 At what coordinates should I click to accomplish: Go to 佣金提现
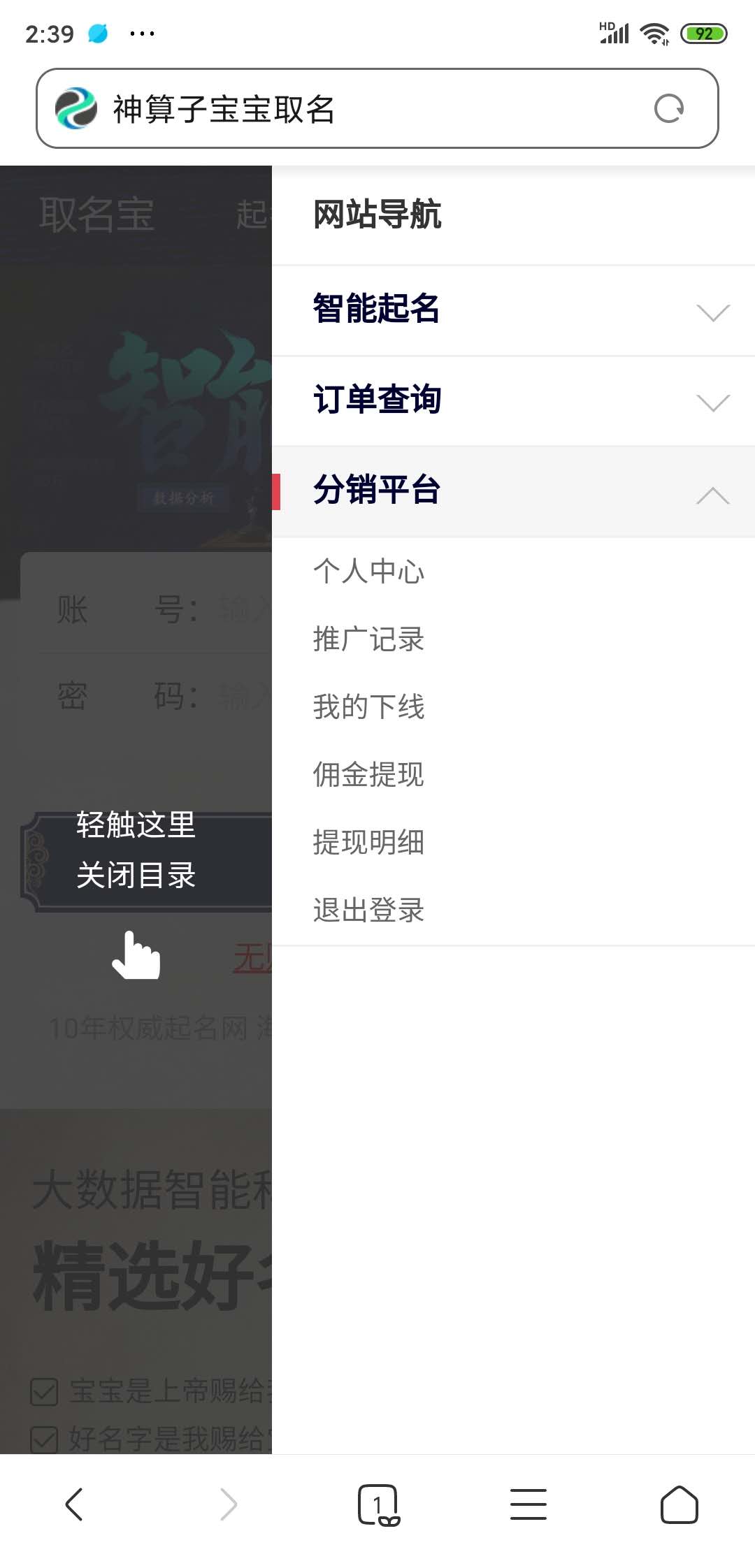(368, 775)
